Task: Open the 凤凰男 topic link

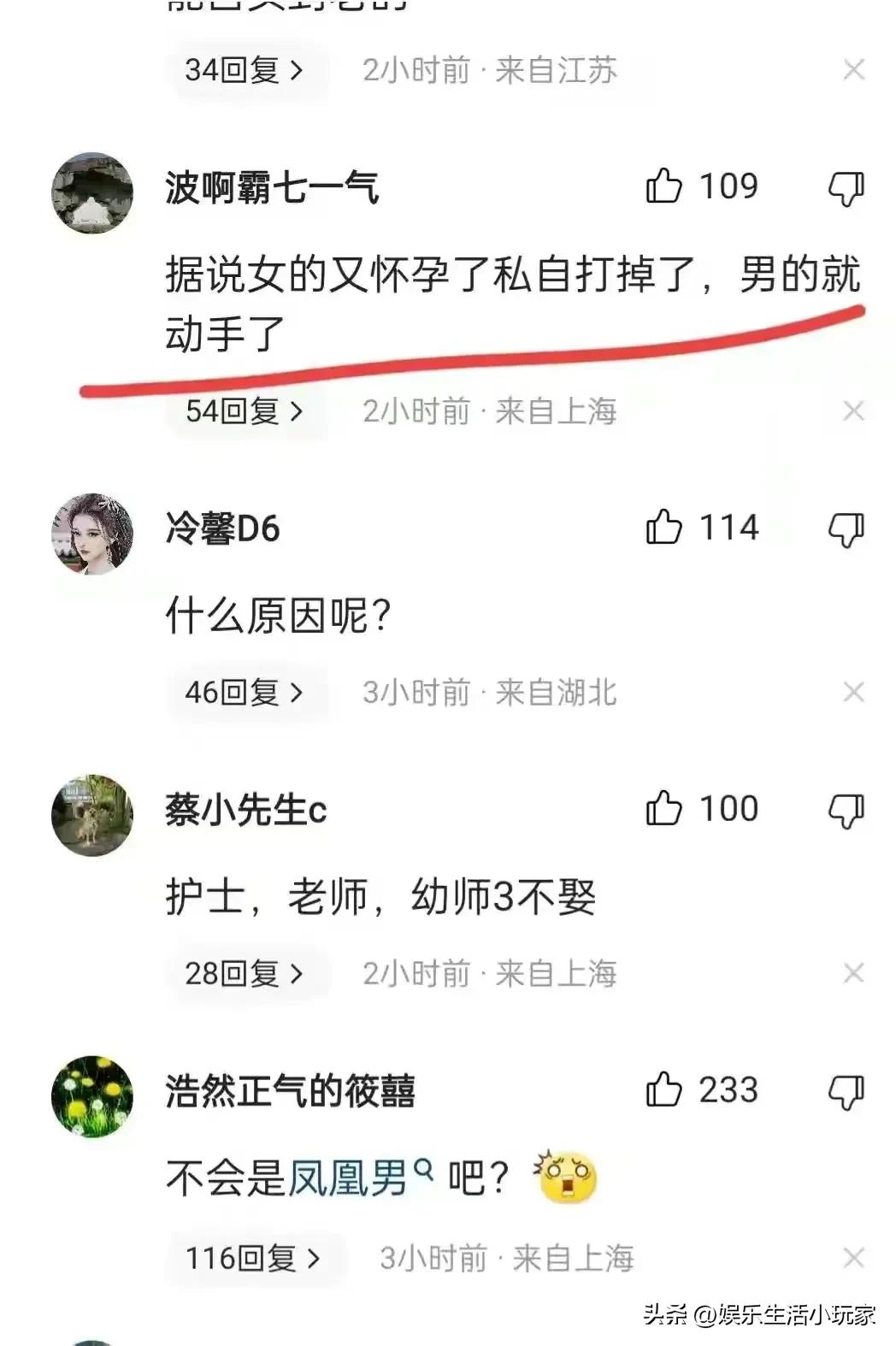Action: [x=349, y=1175]
